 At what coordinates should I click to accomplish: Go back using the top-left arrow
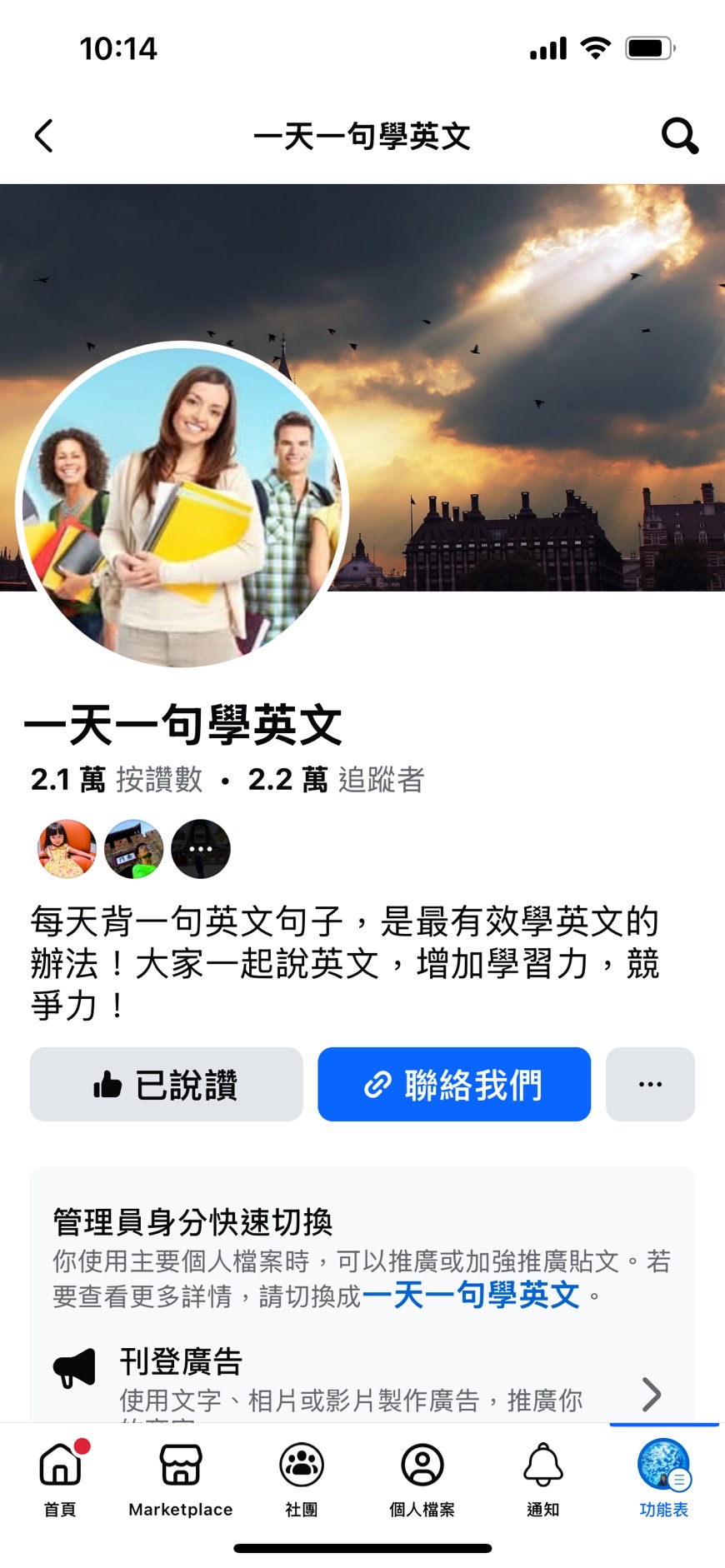(x=44, y=136)
